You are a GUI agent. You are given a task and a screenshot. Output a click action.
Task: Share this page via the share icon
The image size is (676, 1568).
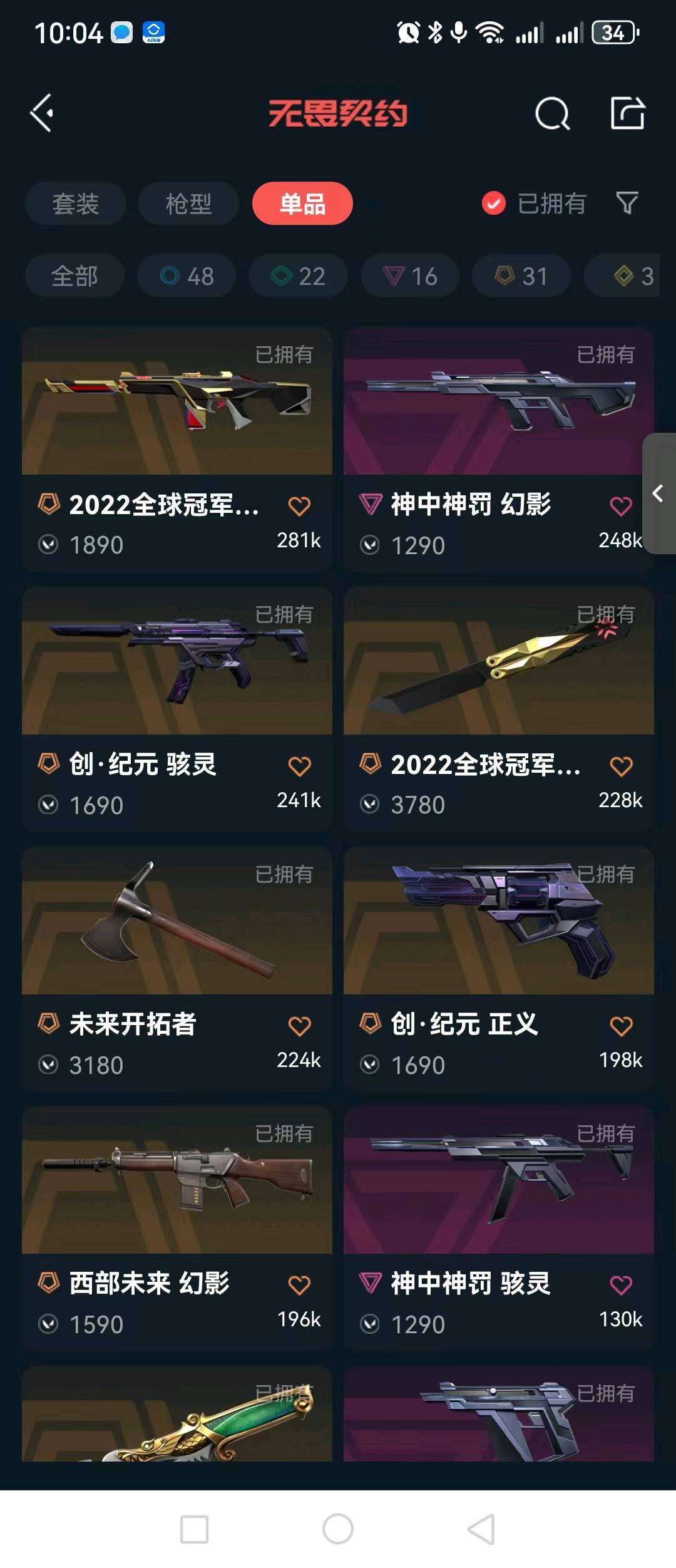coord(627,113)
